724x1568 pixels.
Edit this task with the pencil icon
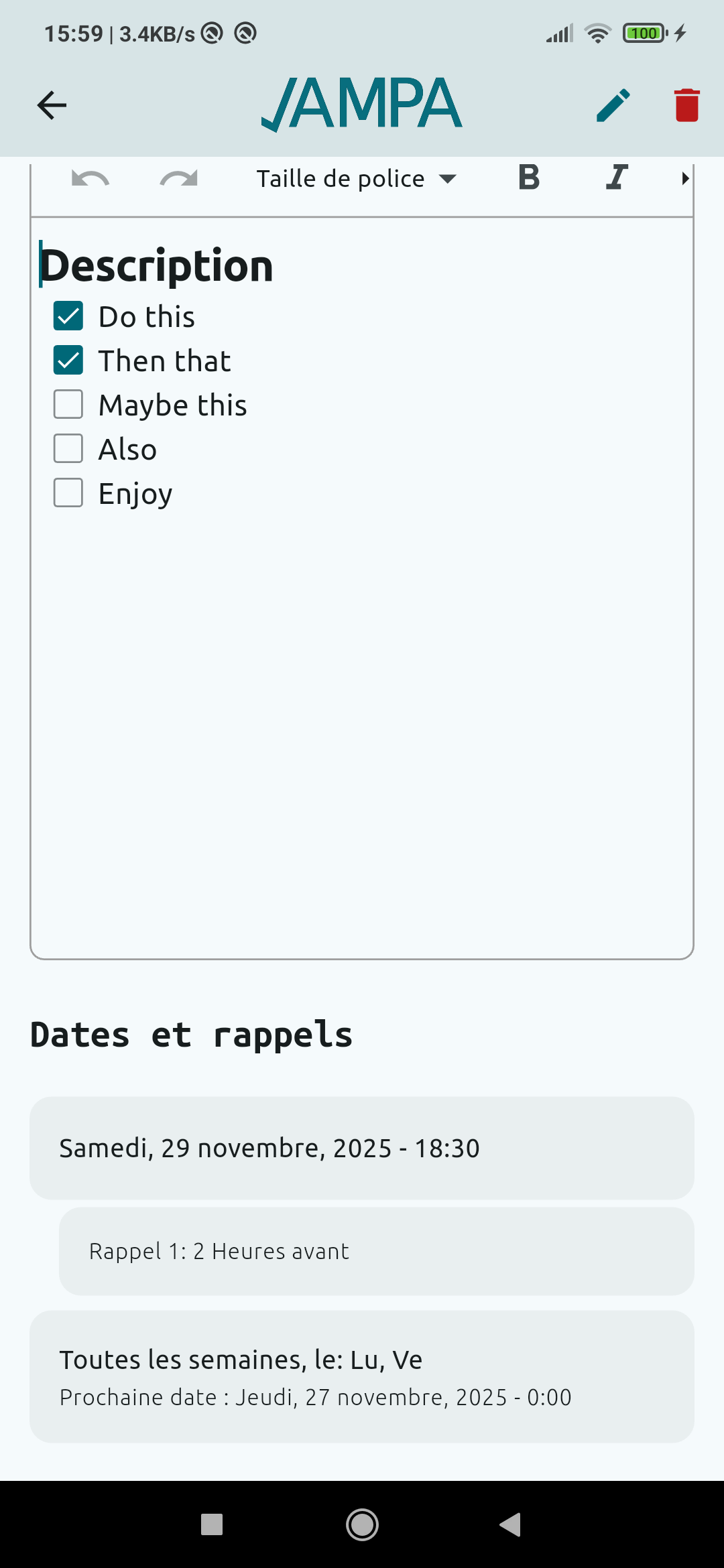coord(613,105)
